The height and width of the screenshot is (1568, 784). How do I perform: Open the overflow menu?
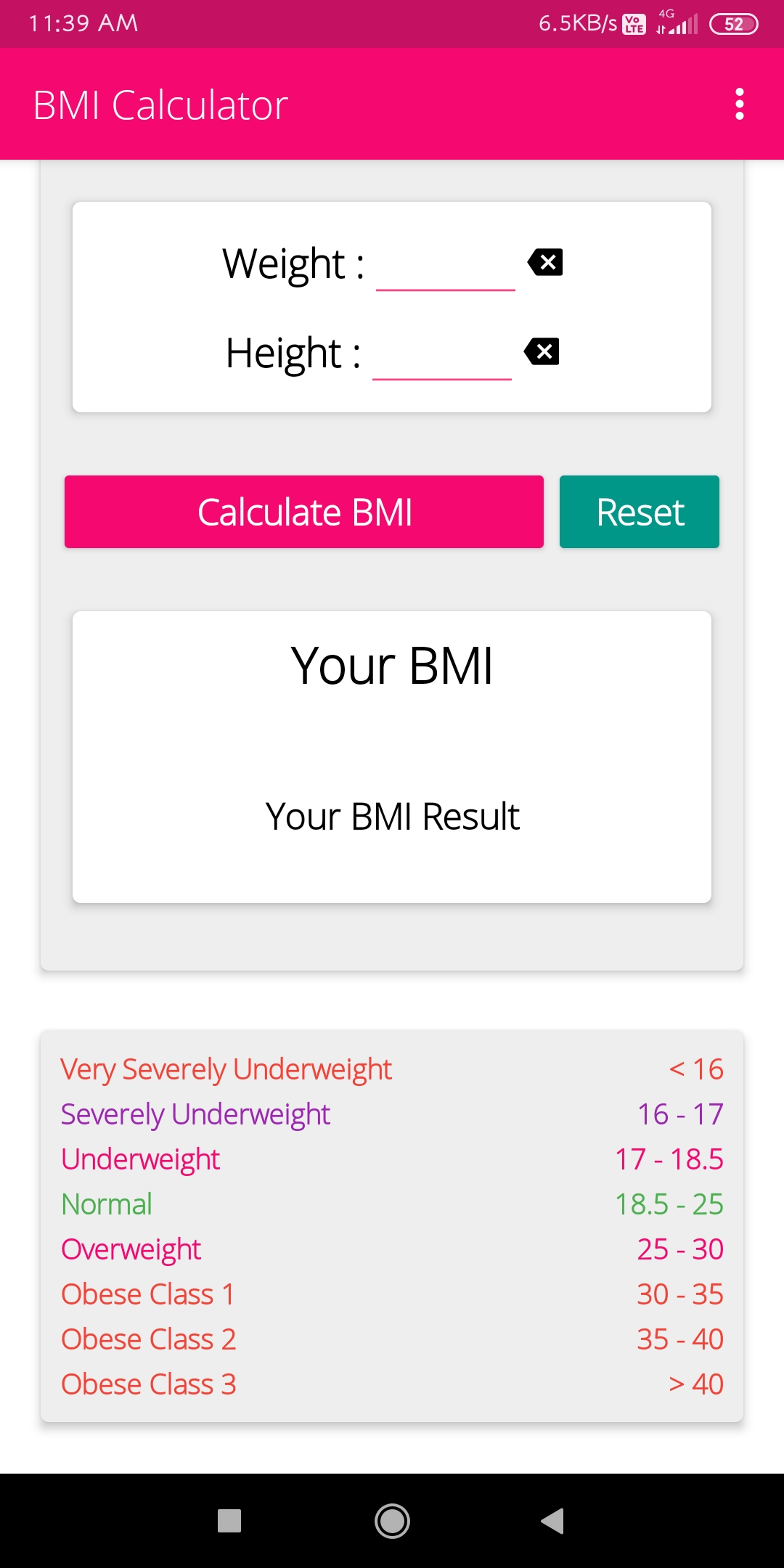(x=739, y=105)
